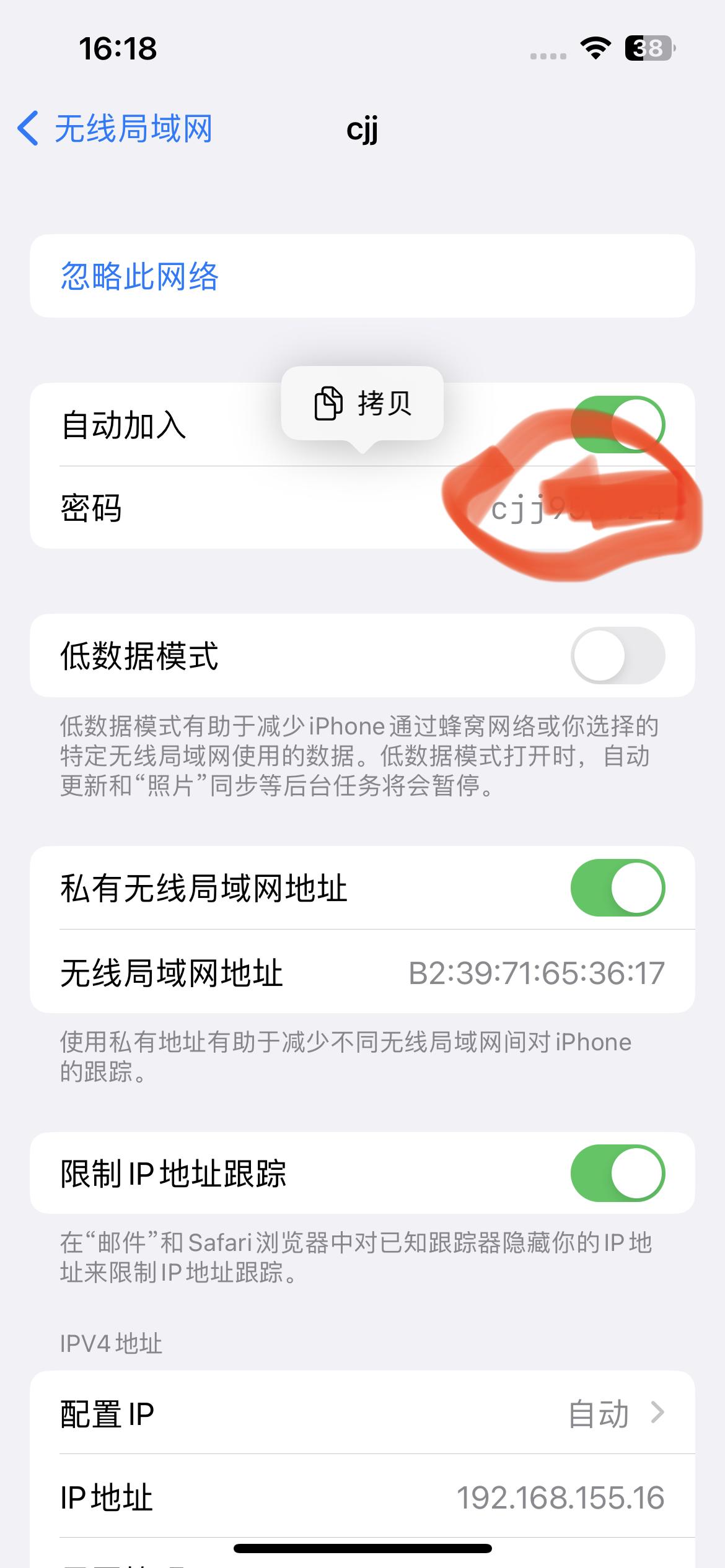Turn off 限制 IP 地址跟踪
Image resolution: width=725 pixels, height=1568 pixels.
tap(617, 1173)
